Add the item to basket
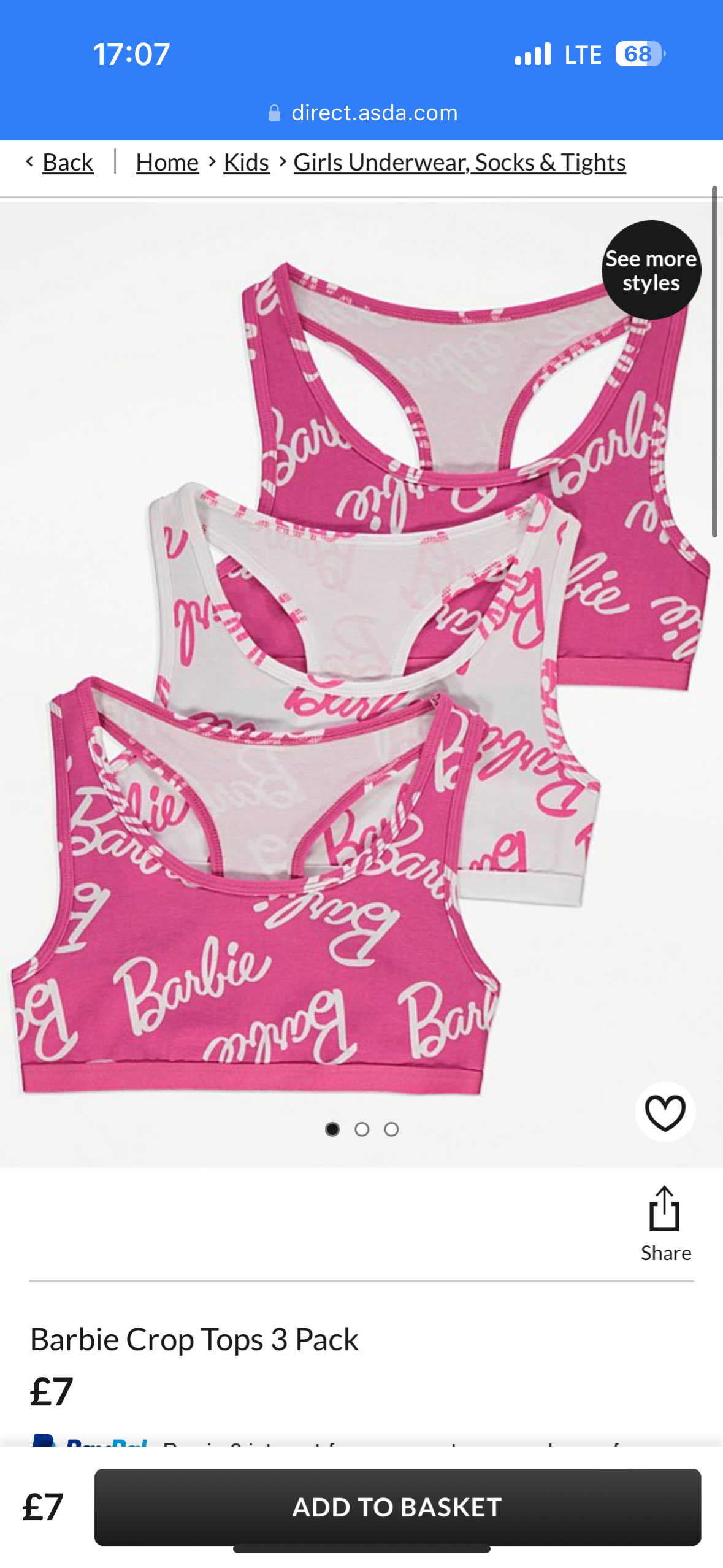 click(397, 1507)
